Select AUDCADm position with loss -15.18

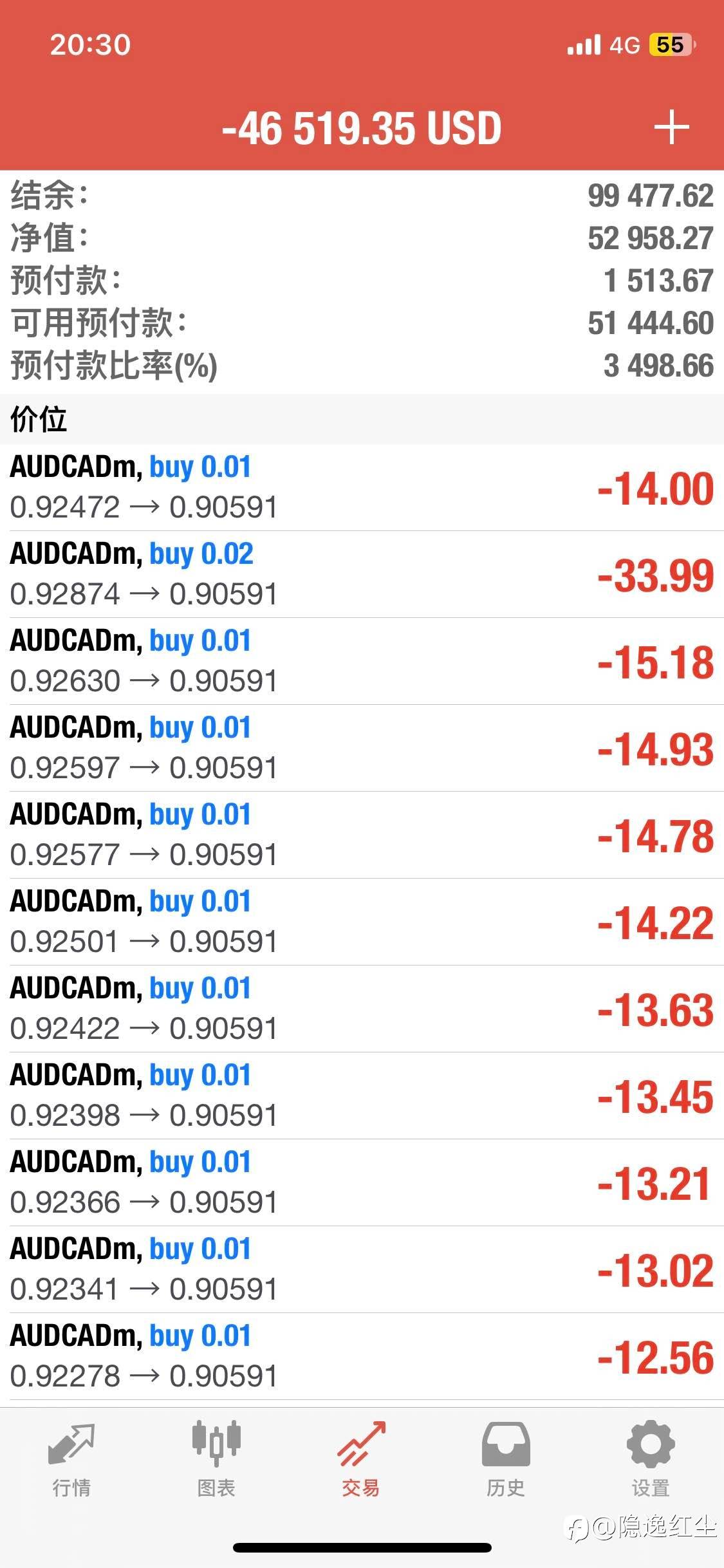(362, 661)
